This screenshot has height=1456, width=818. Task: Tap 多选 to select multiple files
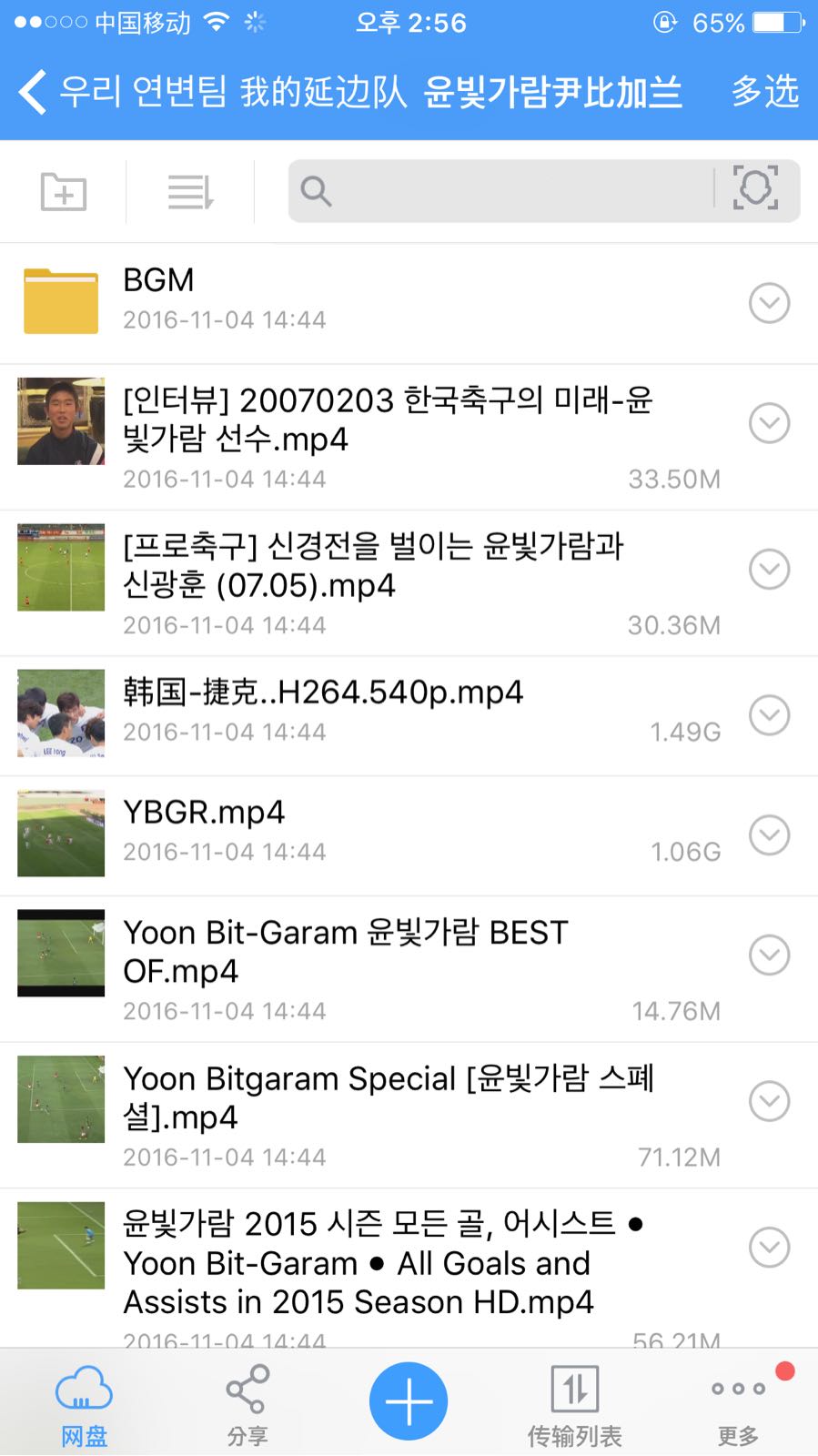coord(764,92)
